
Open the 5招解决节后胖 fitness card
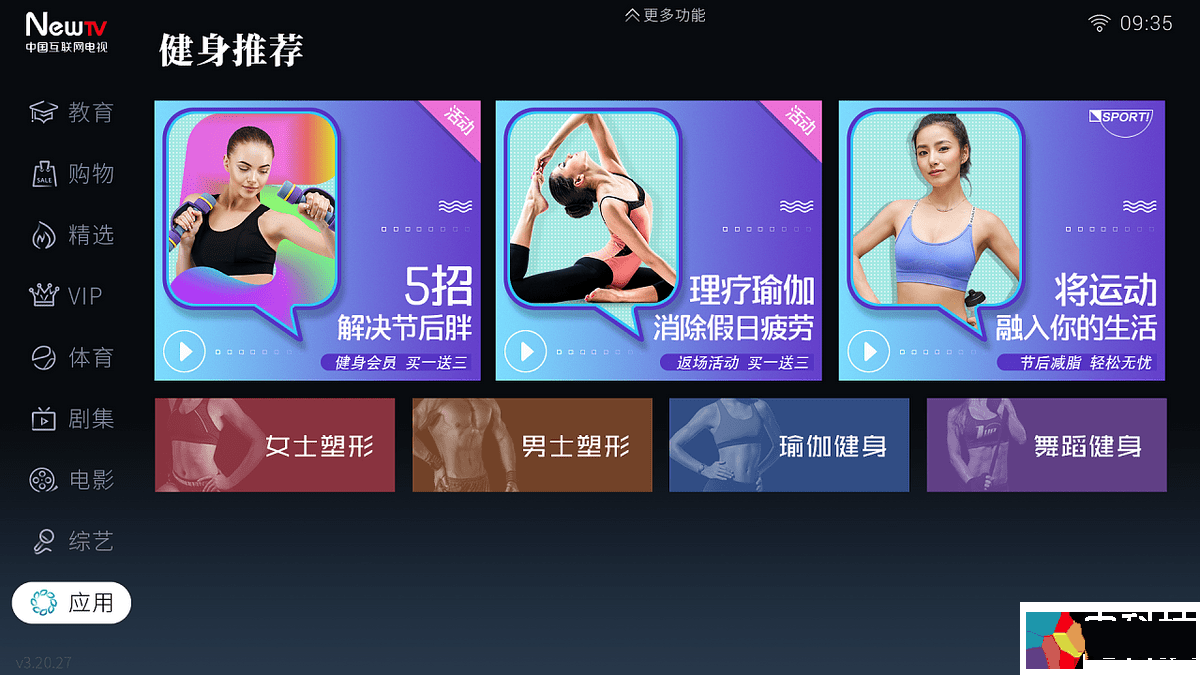317,240
